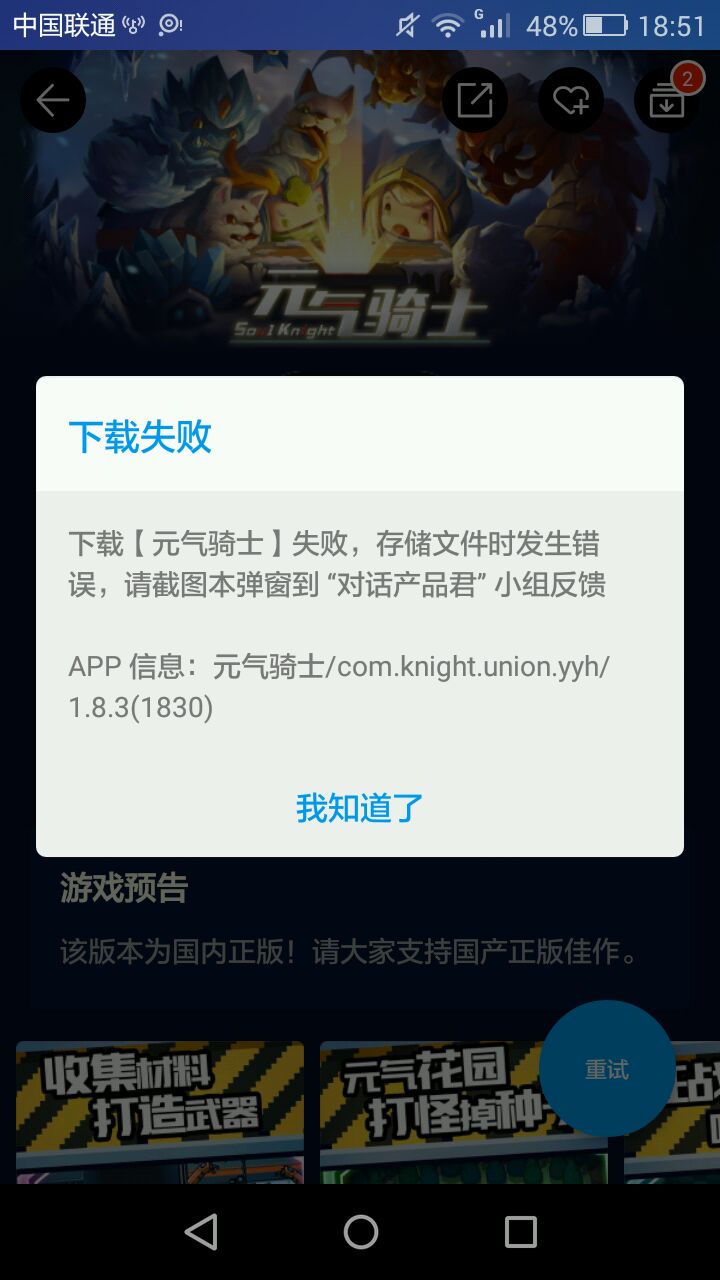Dismiss the dialog with 我知道了
The width and height of the screenshot is (720, 1280).
pos(360,808)
